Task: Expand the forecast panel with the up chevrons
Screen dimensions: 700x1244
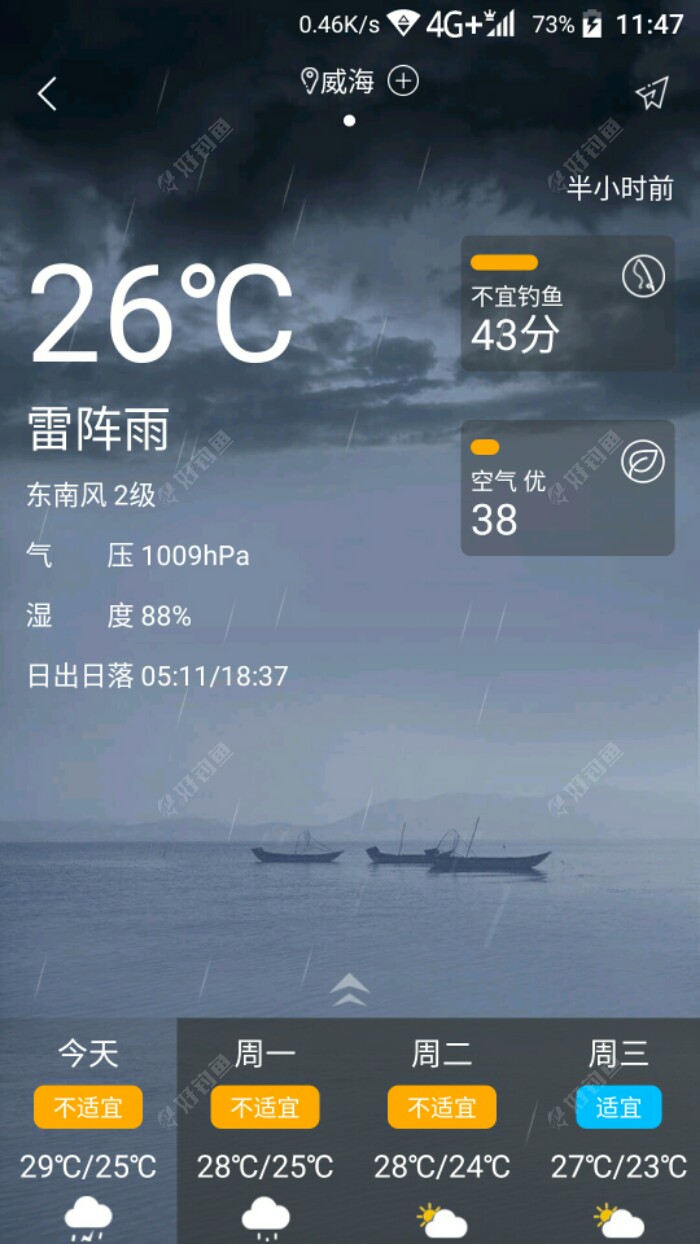Action: point(349,990)
